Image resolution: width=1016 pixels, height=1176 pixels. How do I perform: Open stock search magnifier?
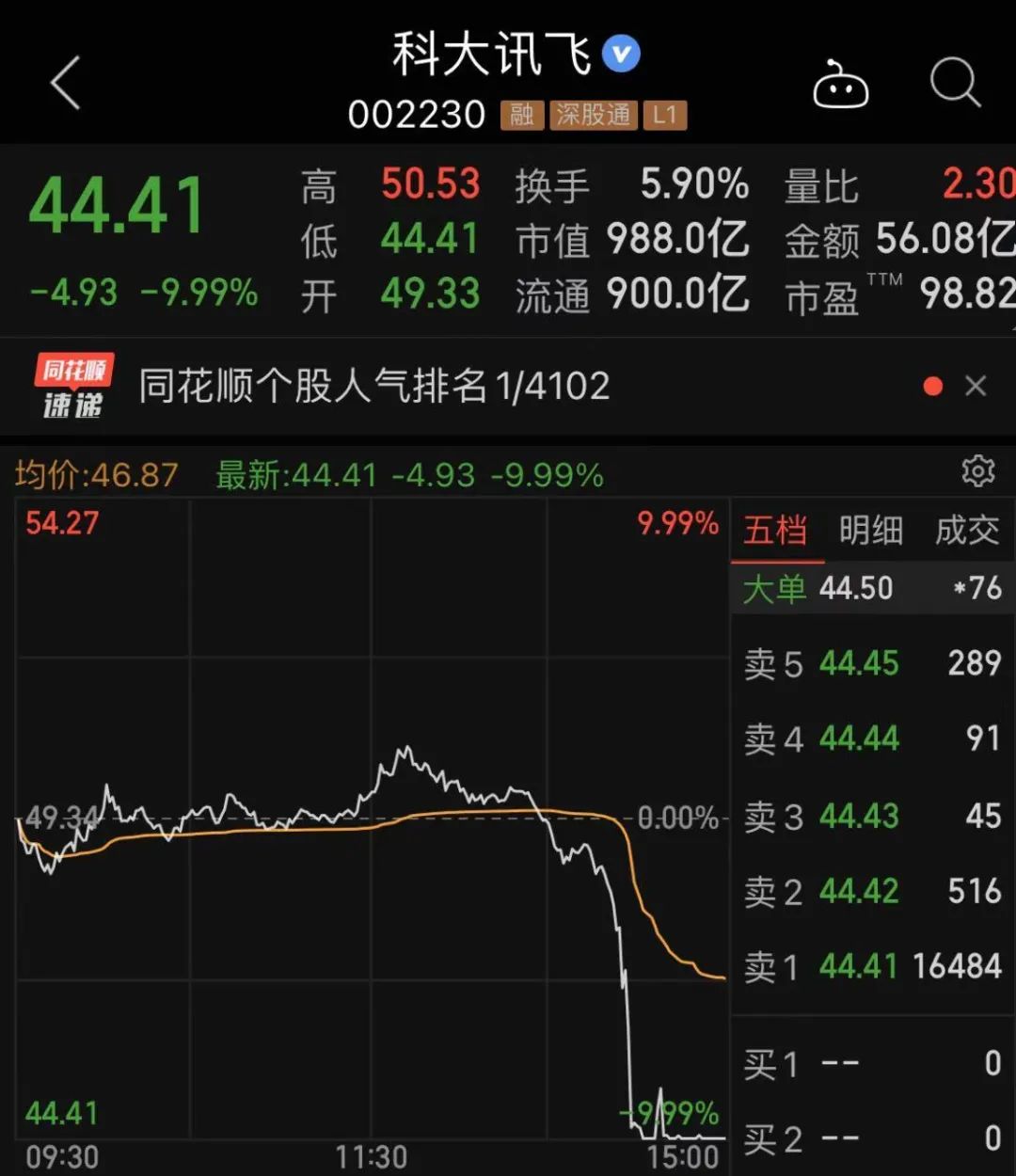tap(954, 83)
